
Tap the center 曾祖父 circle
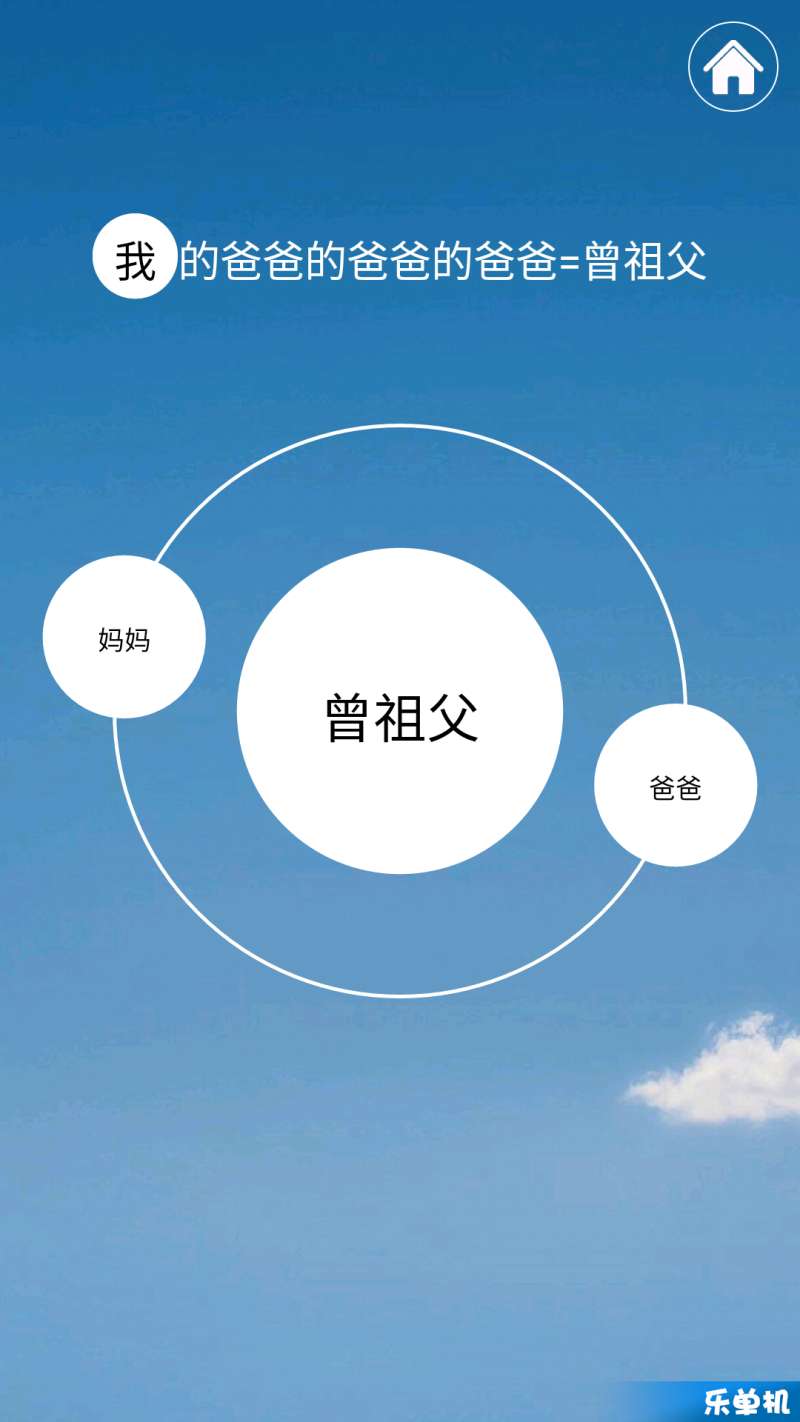click(400, 711)
